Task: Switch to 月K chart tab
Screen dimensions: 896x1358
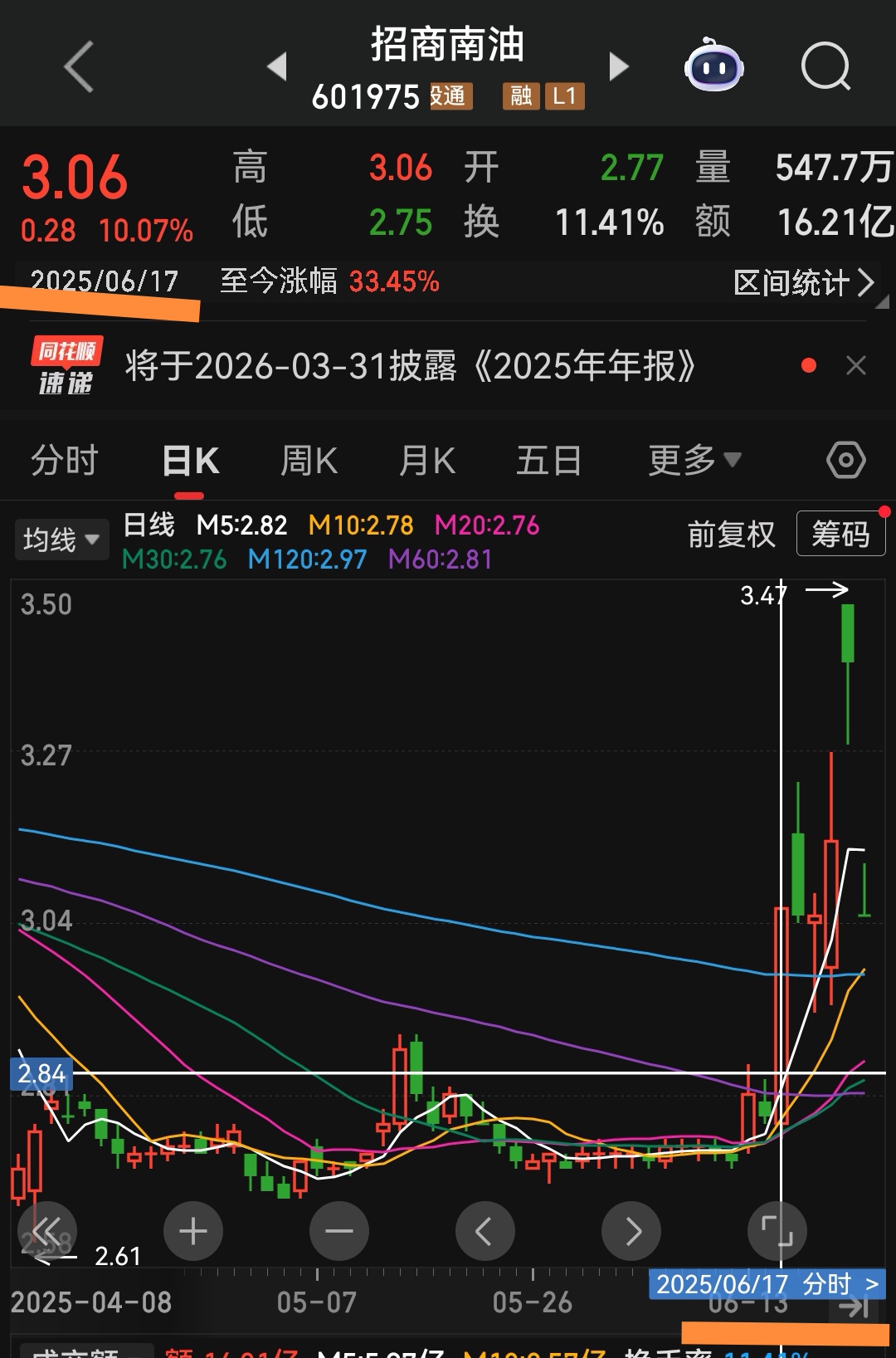Action: pyautogui.click(x=426, y=461)
